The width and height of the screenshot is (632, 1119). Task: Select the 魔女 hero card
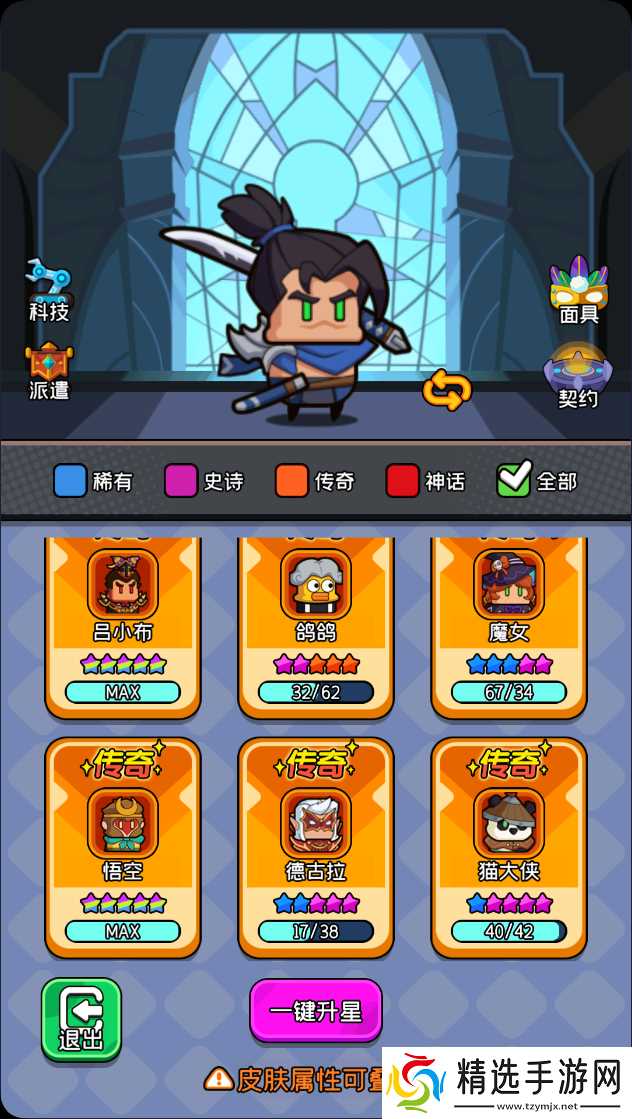[x=509, y=620]
